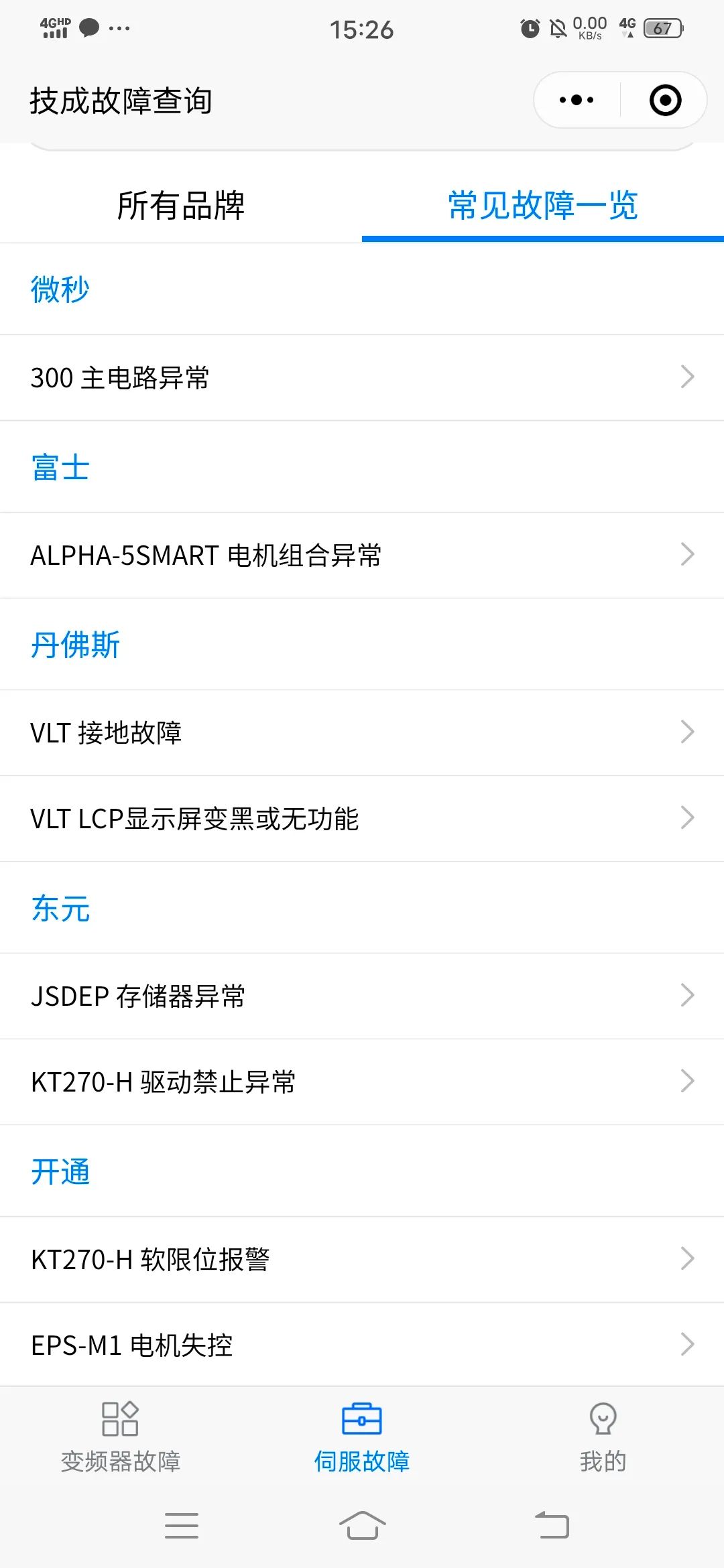Open ALPHA-5SMART 电机组合异常 entry

tap(362, 555)
